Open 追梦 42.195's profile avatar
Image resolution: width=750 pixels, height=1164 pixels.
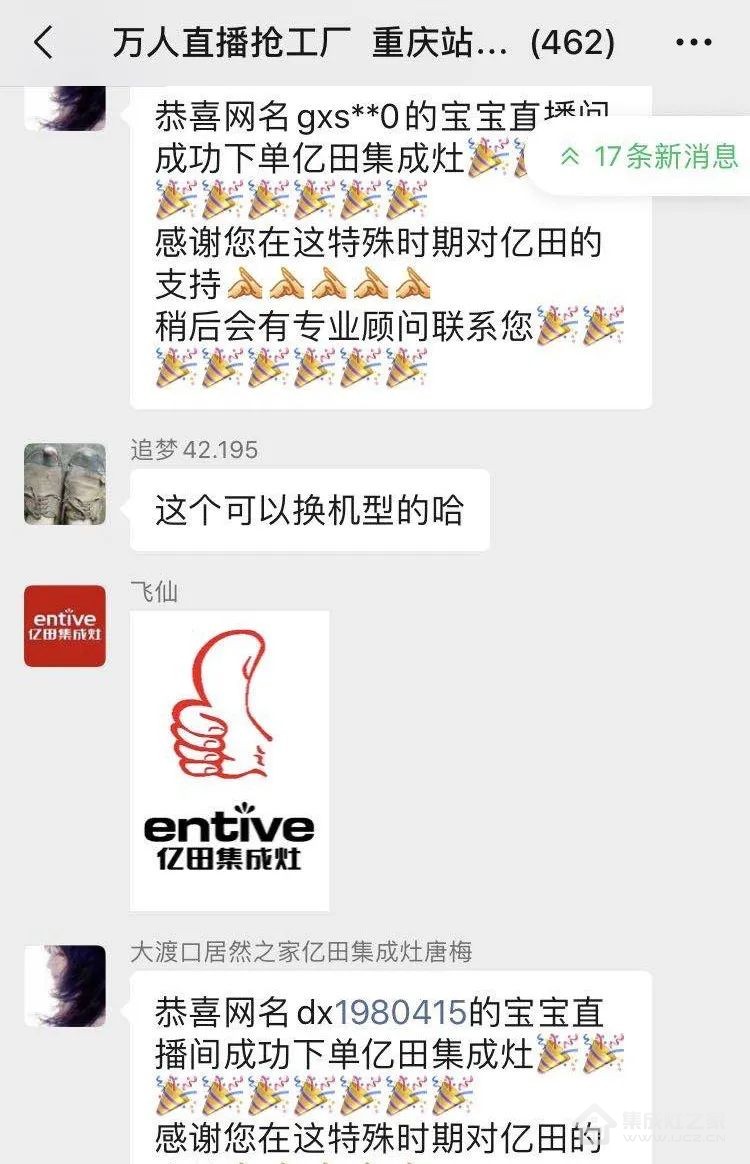65,484
